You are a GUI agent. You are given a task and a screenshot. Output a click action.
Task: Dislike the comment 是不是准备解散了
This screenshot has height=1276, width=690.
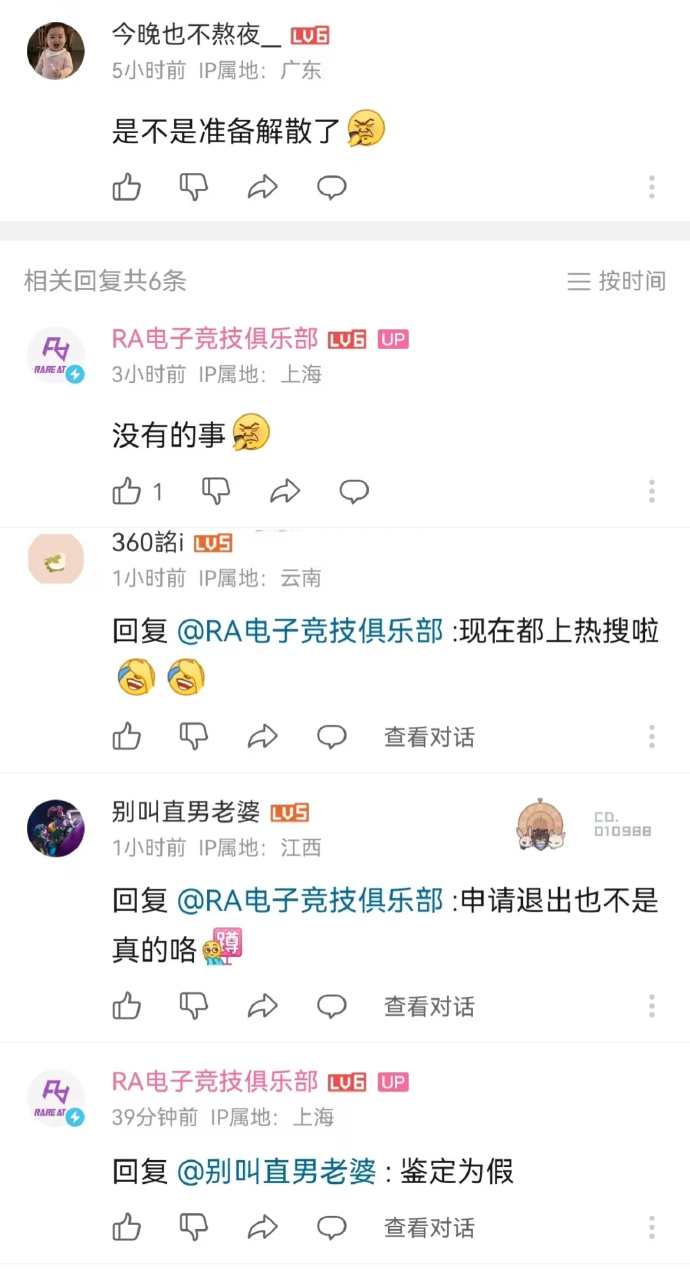[x=193, y=187]
